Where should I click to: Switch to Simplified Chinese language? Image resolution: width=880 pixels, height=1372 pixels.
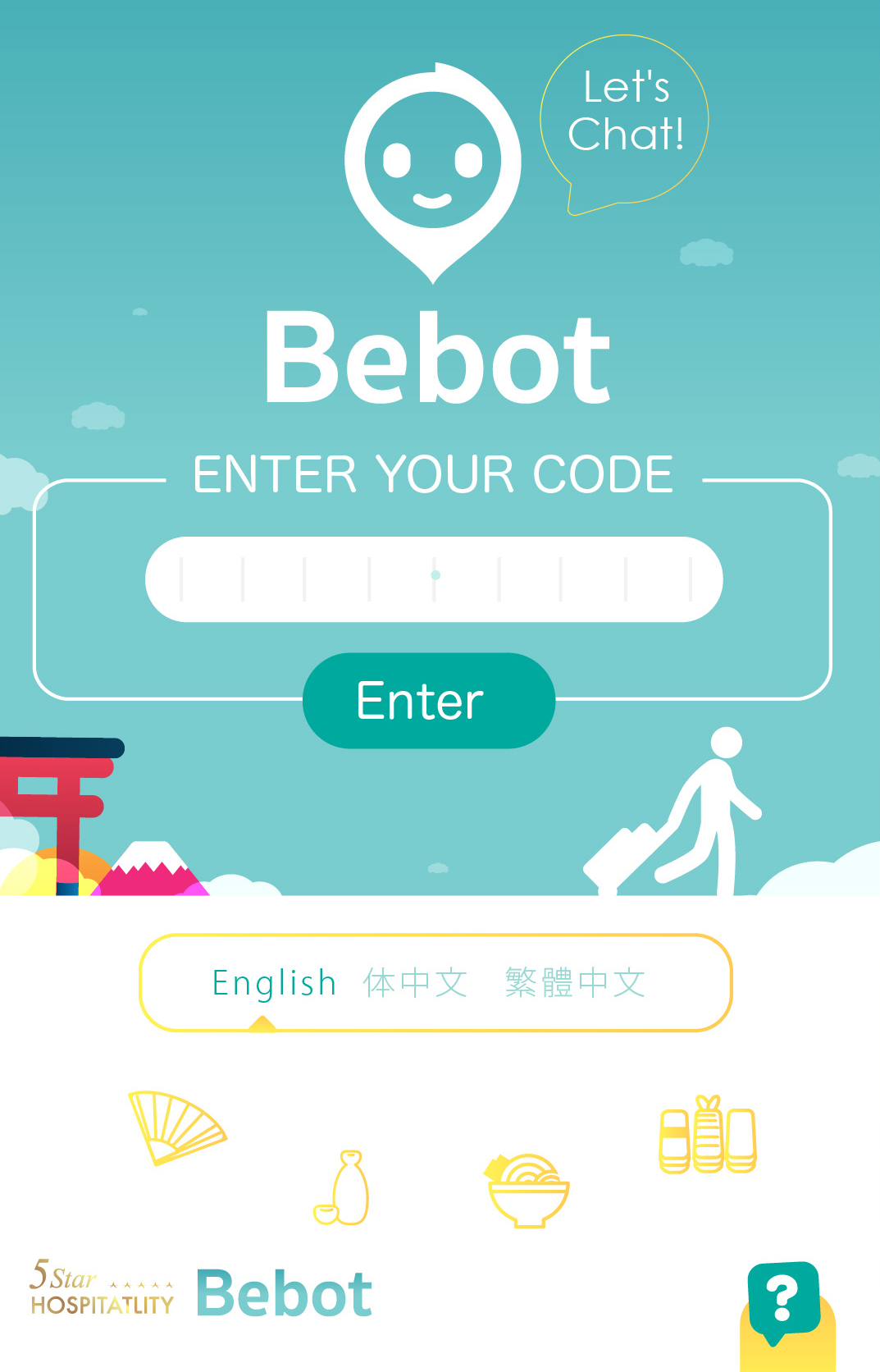[x=416, y=982]
